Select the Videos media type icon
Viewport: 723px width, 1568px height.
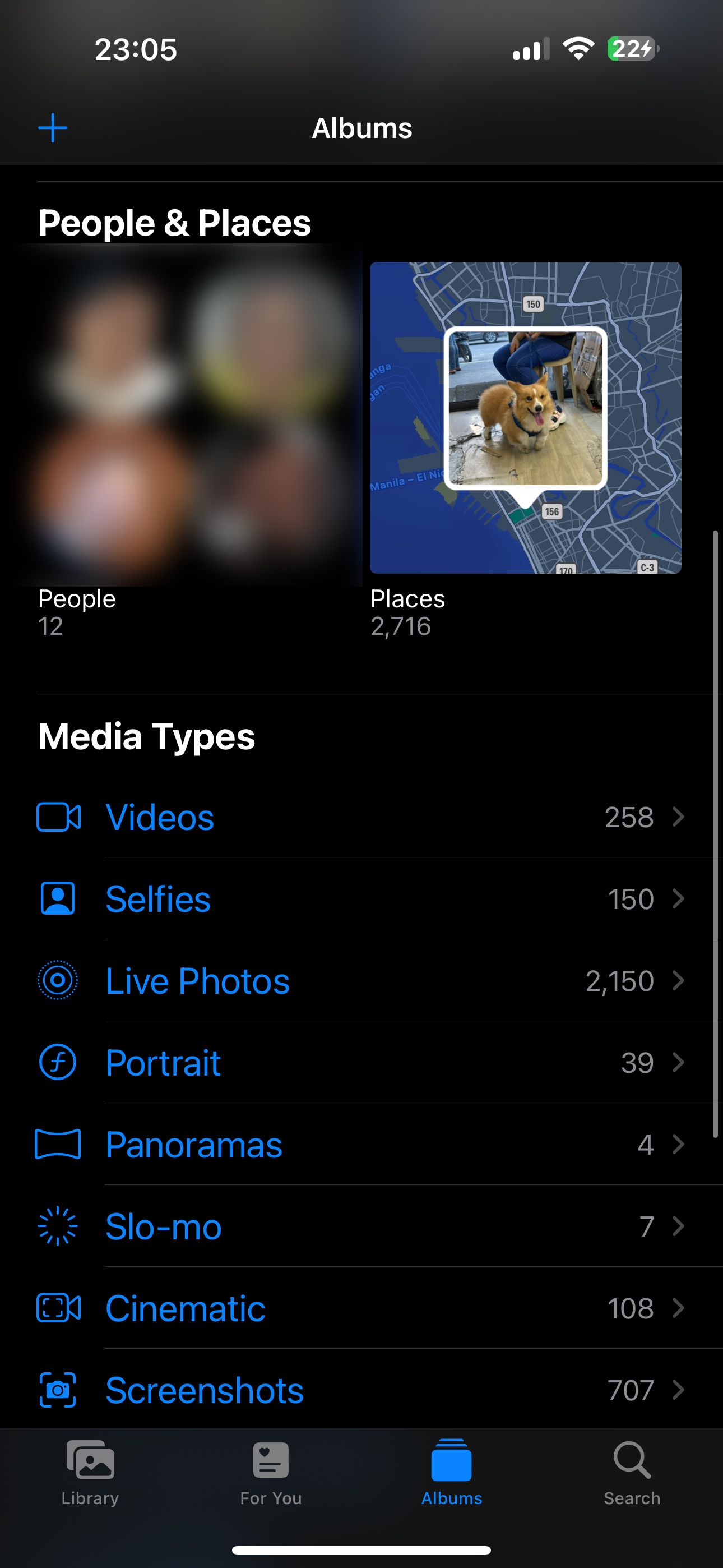[x=58, y=818]
